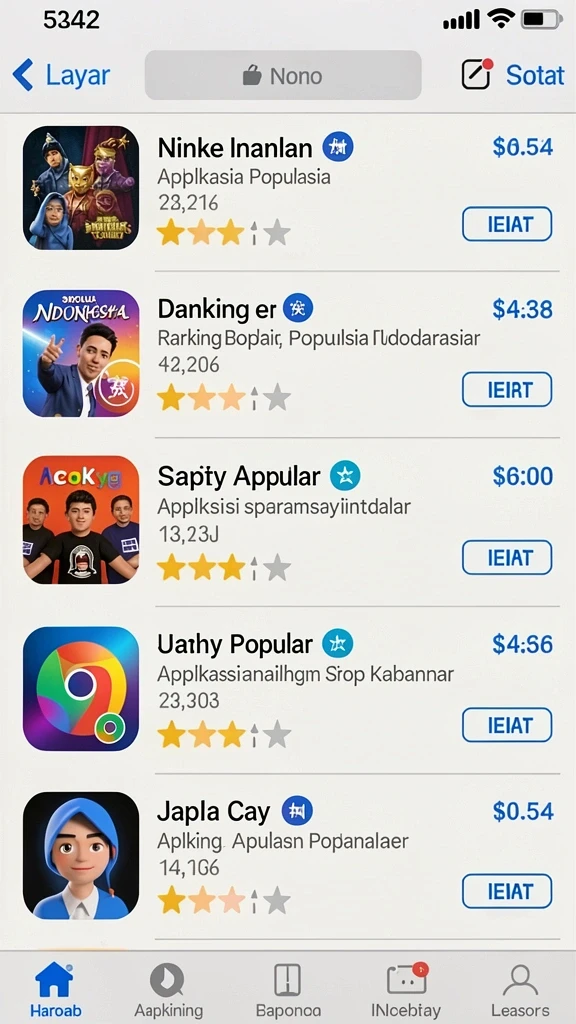
Task: Open the Nono search field
Action: click(283, 75)
